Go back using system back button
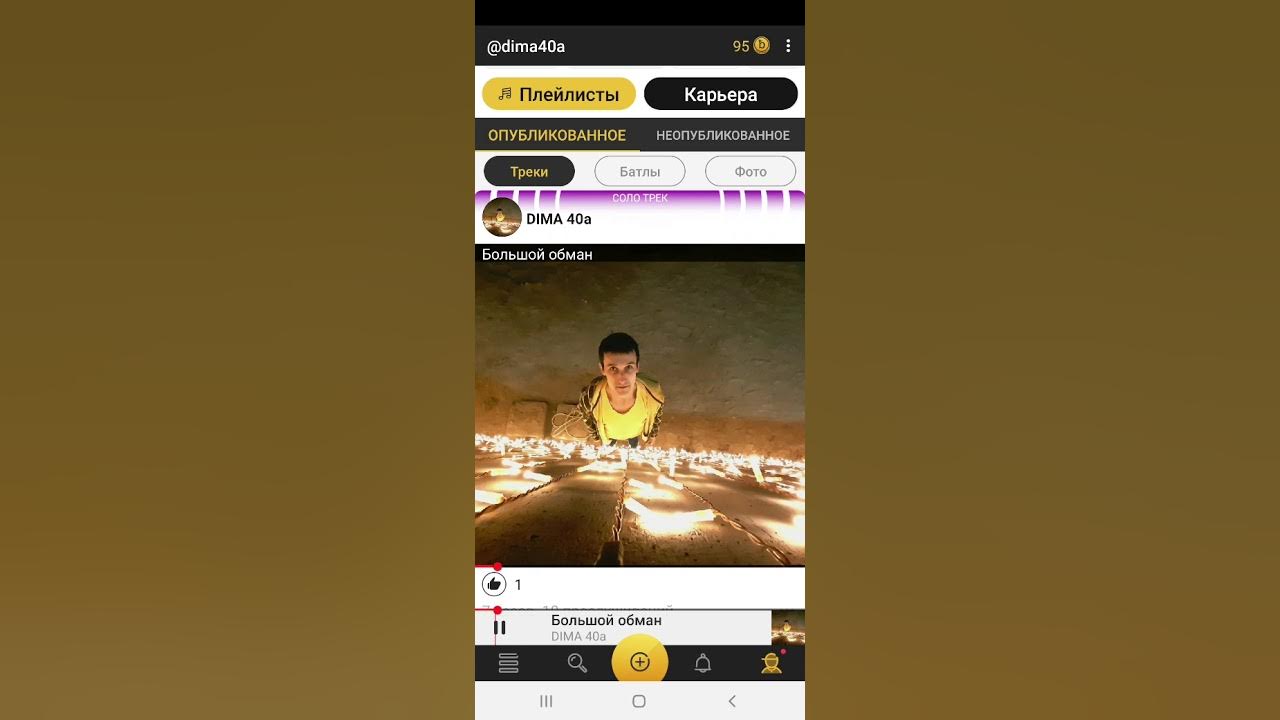 click(x=732, y=701)
